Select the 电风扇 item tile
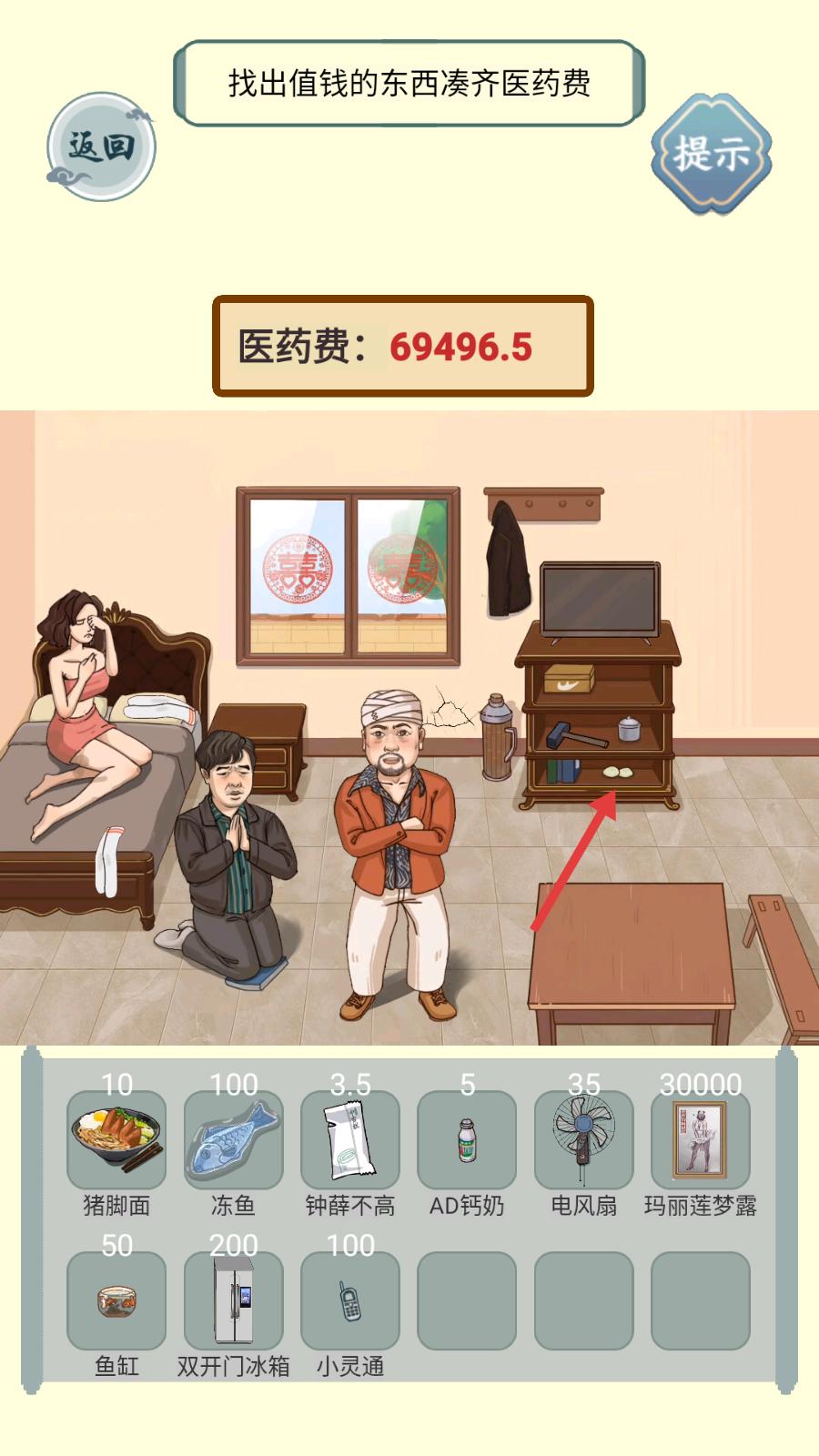The image size is (819, 1456). tap(583, 1139)
